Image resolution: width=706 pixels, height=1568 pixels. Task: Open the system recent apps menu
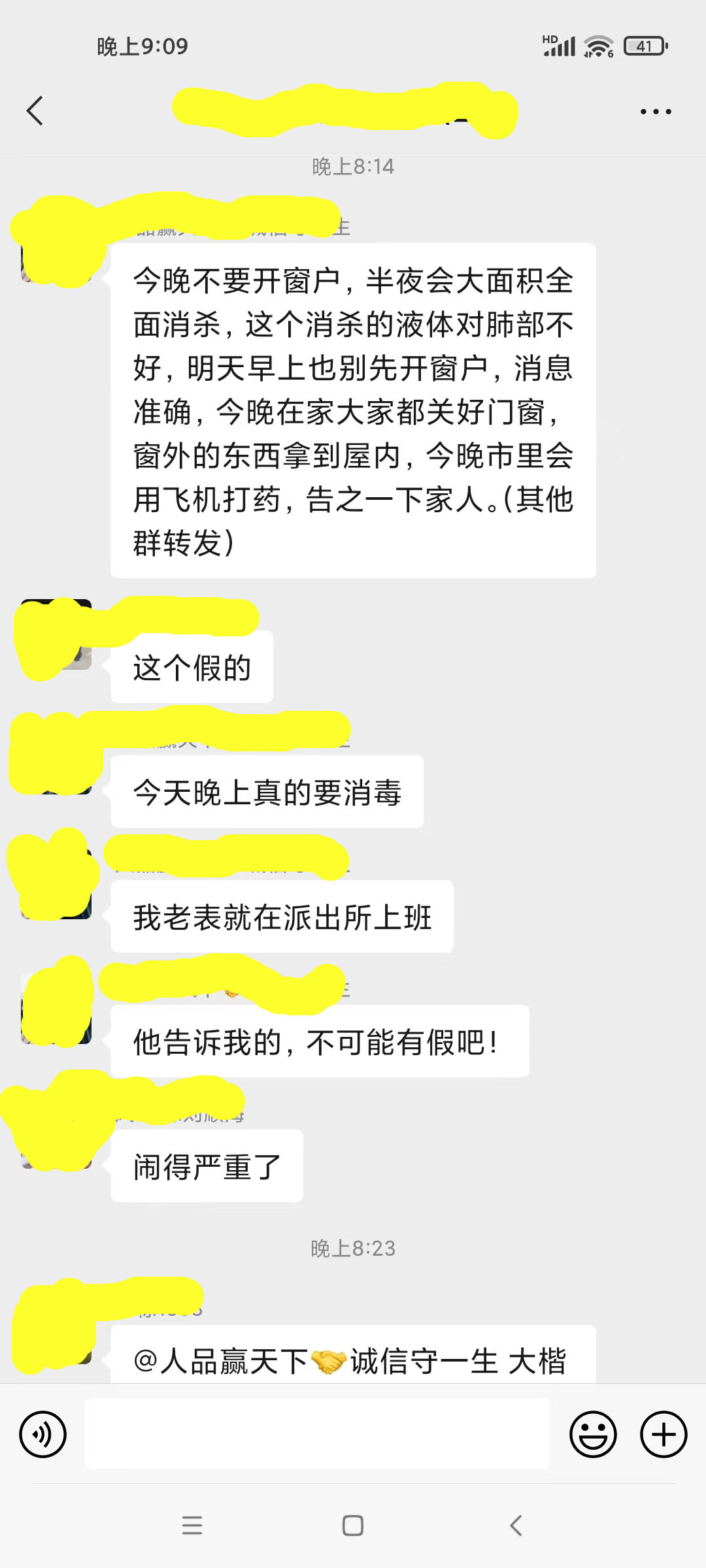pyautogui.click(x=192, y=1526)
